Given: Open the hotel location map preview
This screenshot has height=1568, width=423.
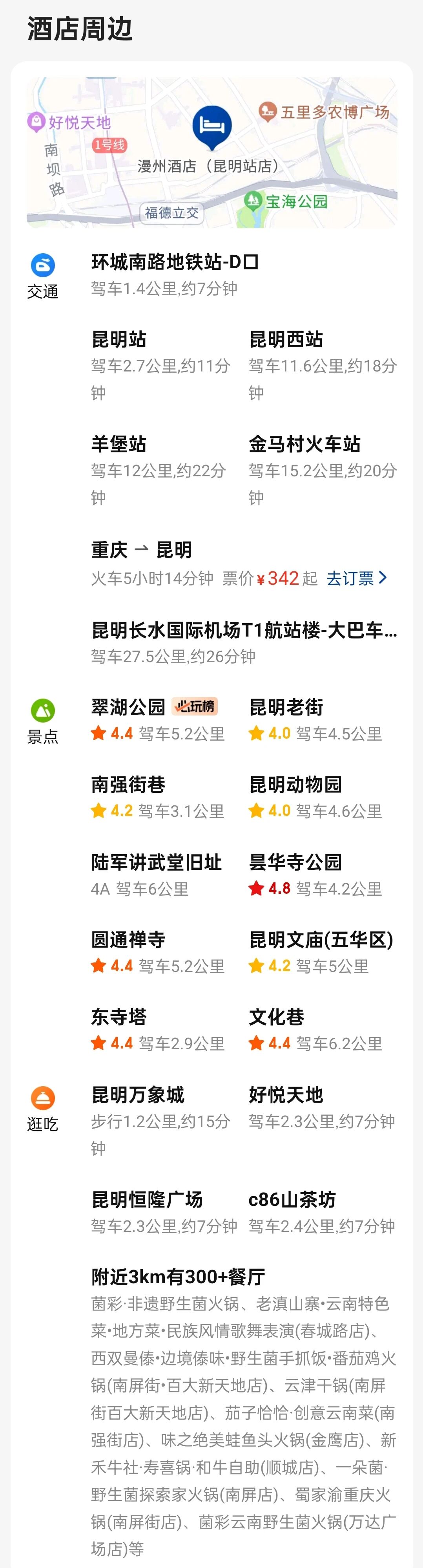Looking at the screenshot, I should click(212, 152).
